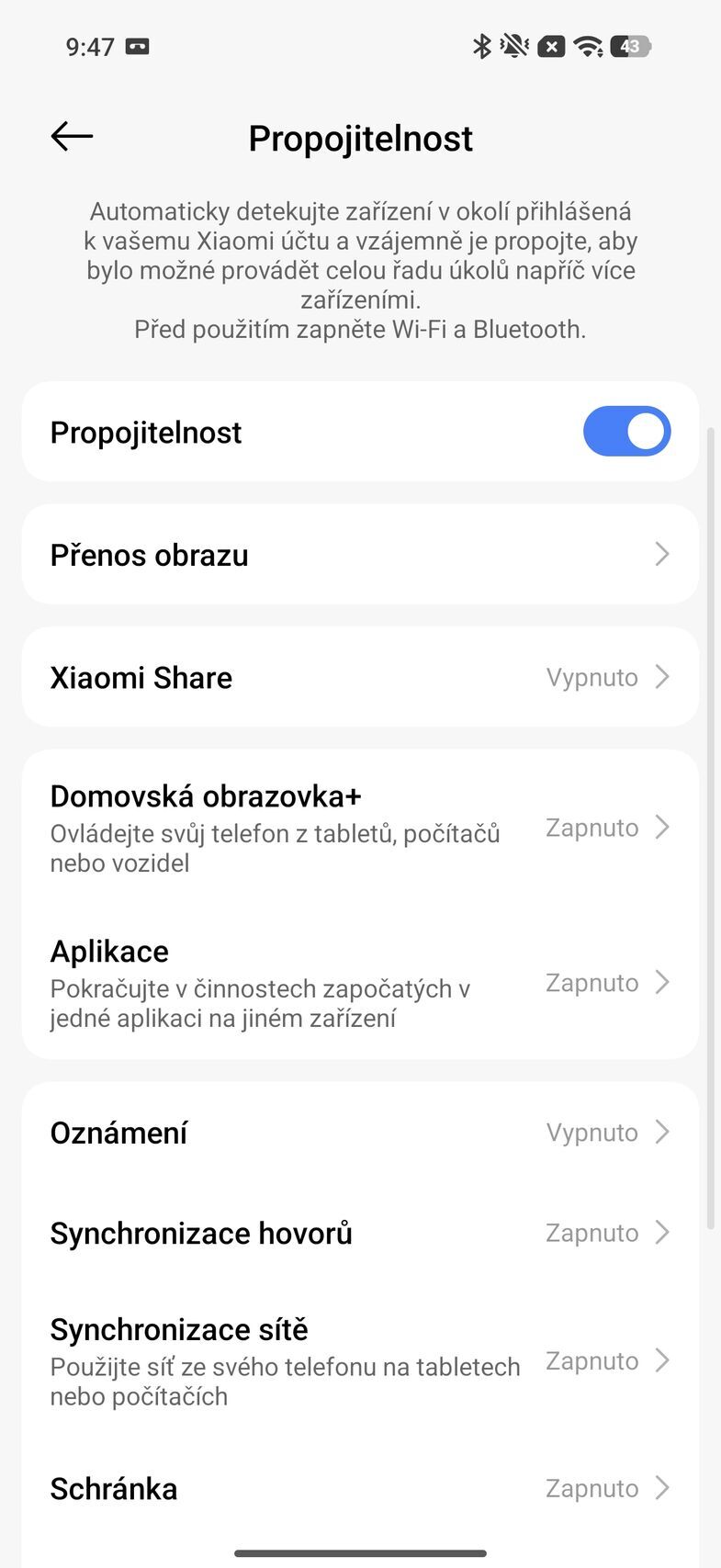The height and width of the screenshot is (1568, 721).
Task: Click the muted notifications icon
Action: coord(515,46)
